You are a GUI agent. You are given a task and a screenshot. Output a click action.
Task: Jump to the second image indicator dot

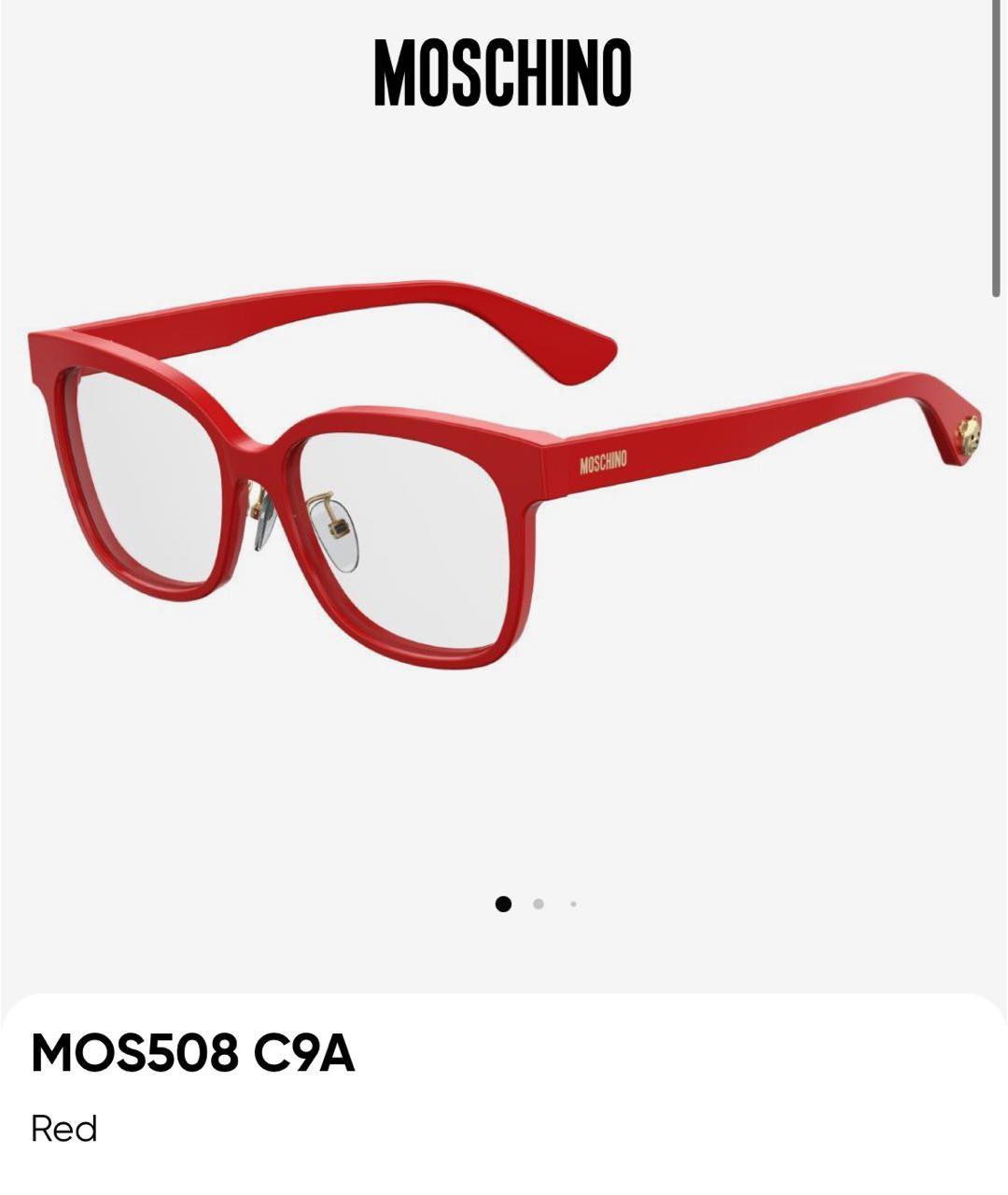click(x=539, y=904)
